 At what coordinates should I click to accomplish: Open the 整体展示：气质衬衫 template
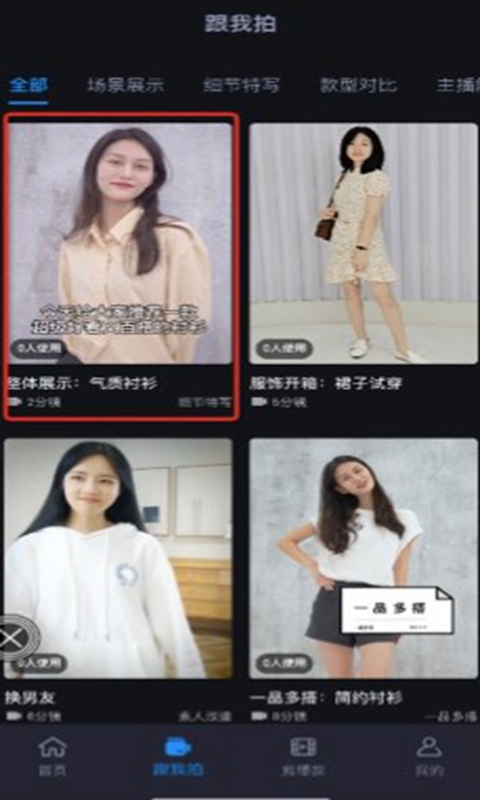(121, 266)
